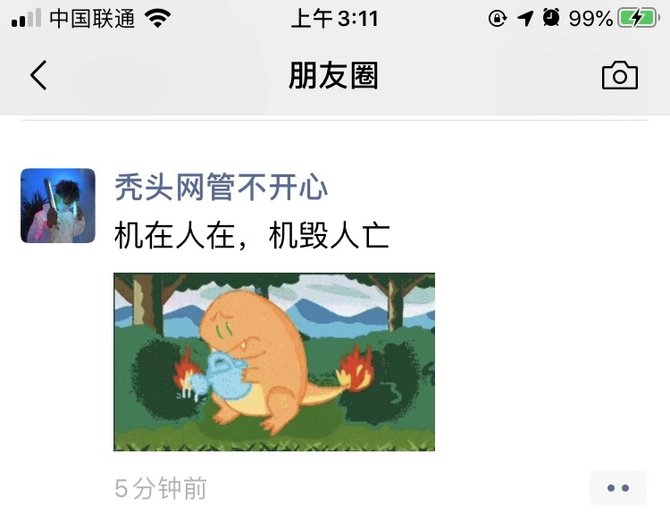Image resolution: width=670 pixels, height=522 pixels.
Task: Open the camera to post a moment
Action: (619, 76)
